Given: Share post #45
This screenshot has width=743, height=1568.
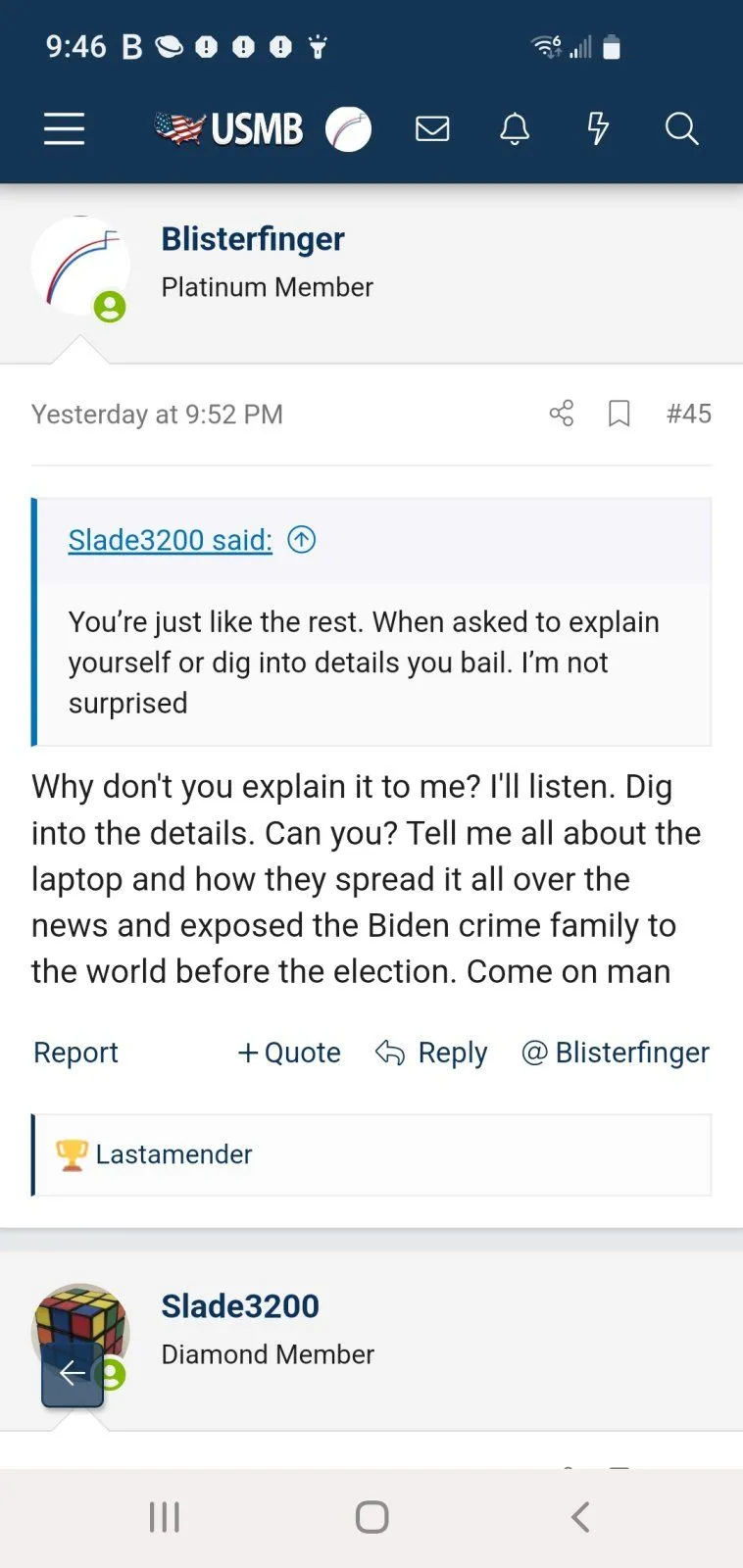Looking at the screenshot, I should click(x=562, y=414).
